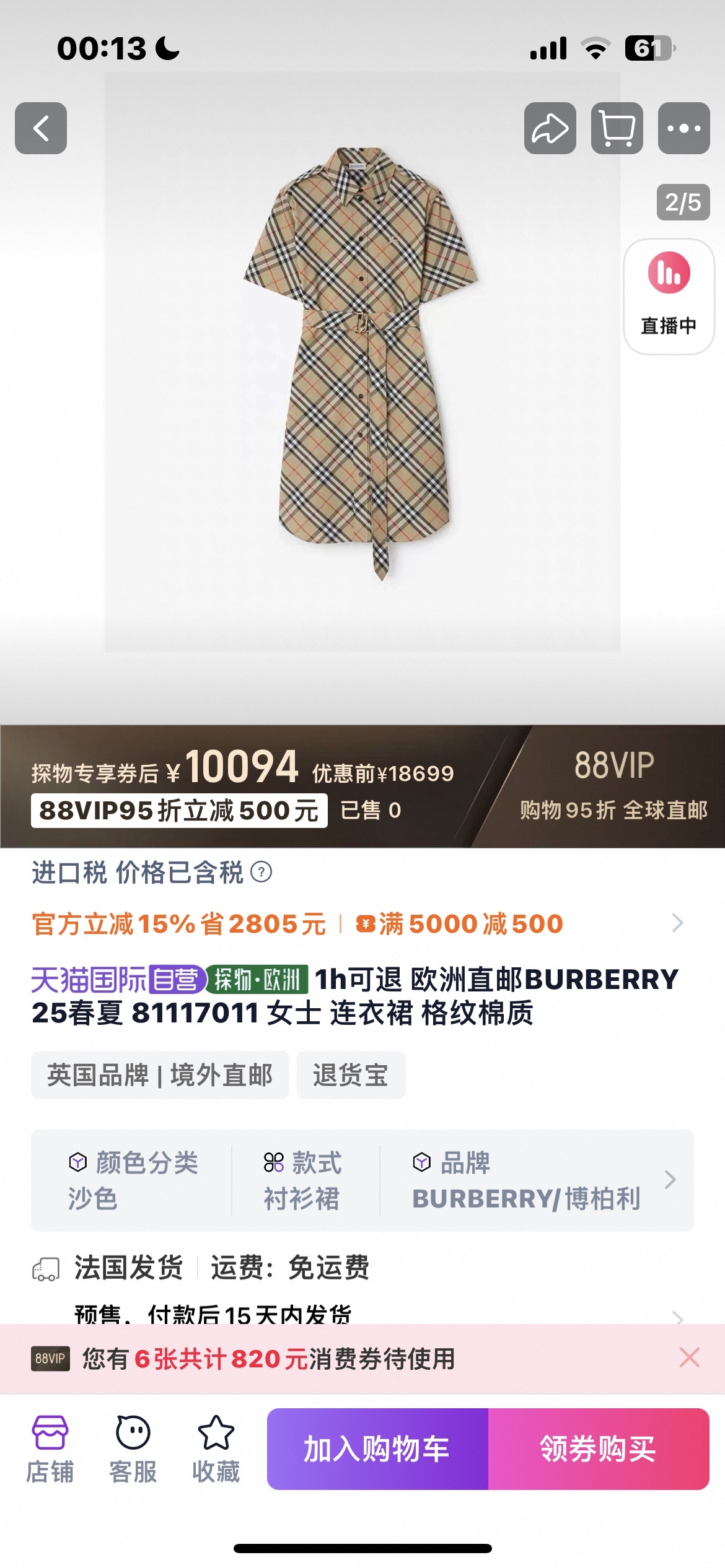Contact 客服 customer service
This screenshot has height=1568, width=725.
point(133,1449)
